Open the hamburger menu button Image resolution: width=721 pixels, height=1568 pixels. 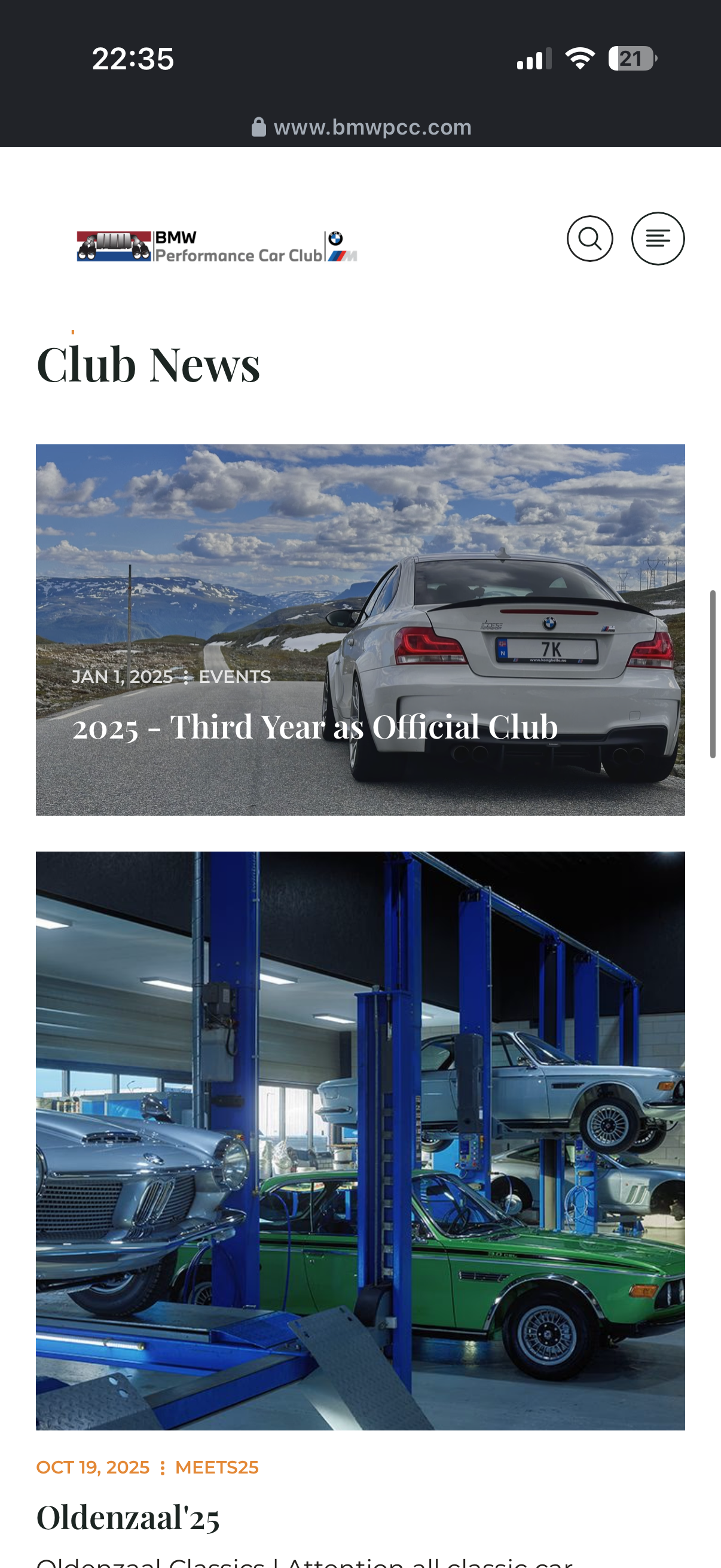pos(657,239)
